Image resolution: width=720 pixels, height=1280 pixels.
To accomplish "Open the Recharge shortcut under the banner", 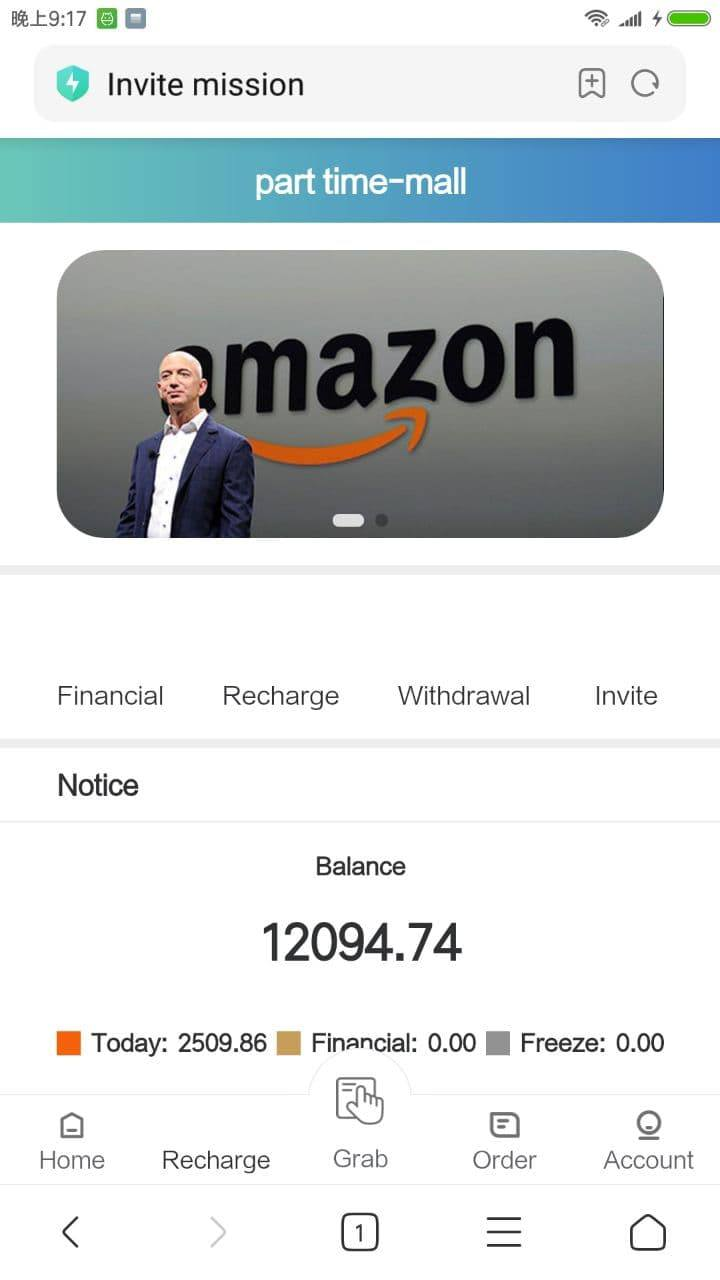I will tap(280, 696).
